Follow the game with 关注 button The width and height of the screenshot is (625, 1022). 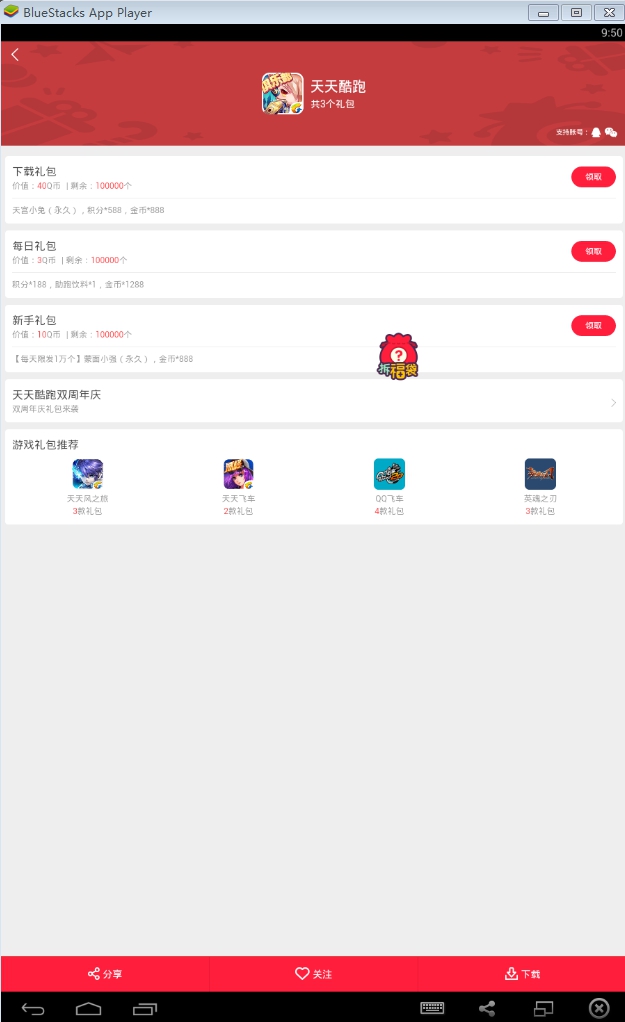point(313,973)
